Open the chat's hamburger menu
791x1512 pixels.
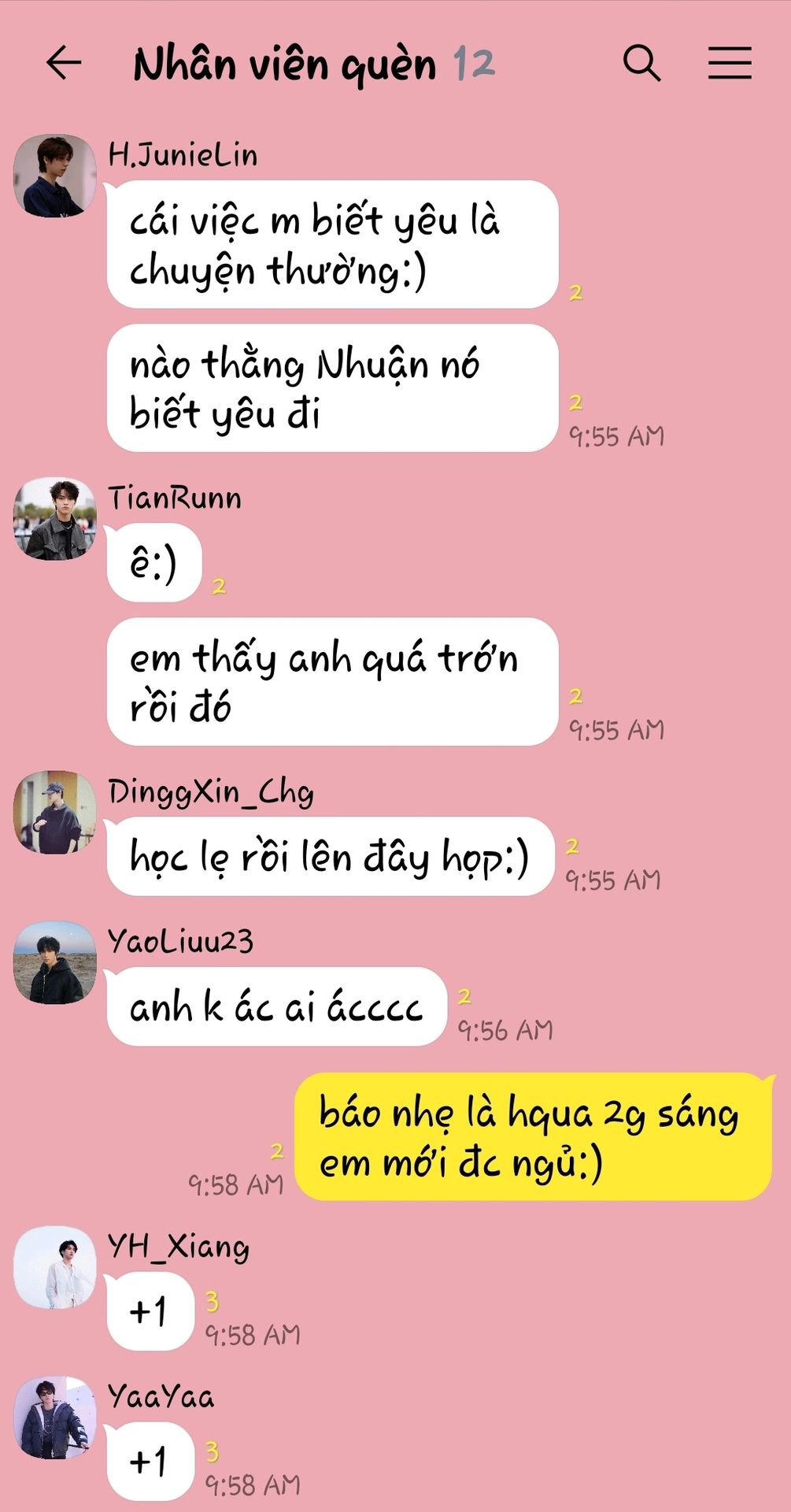[730, 63]
